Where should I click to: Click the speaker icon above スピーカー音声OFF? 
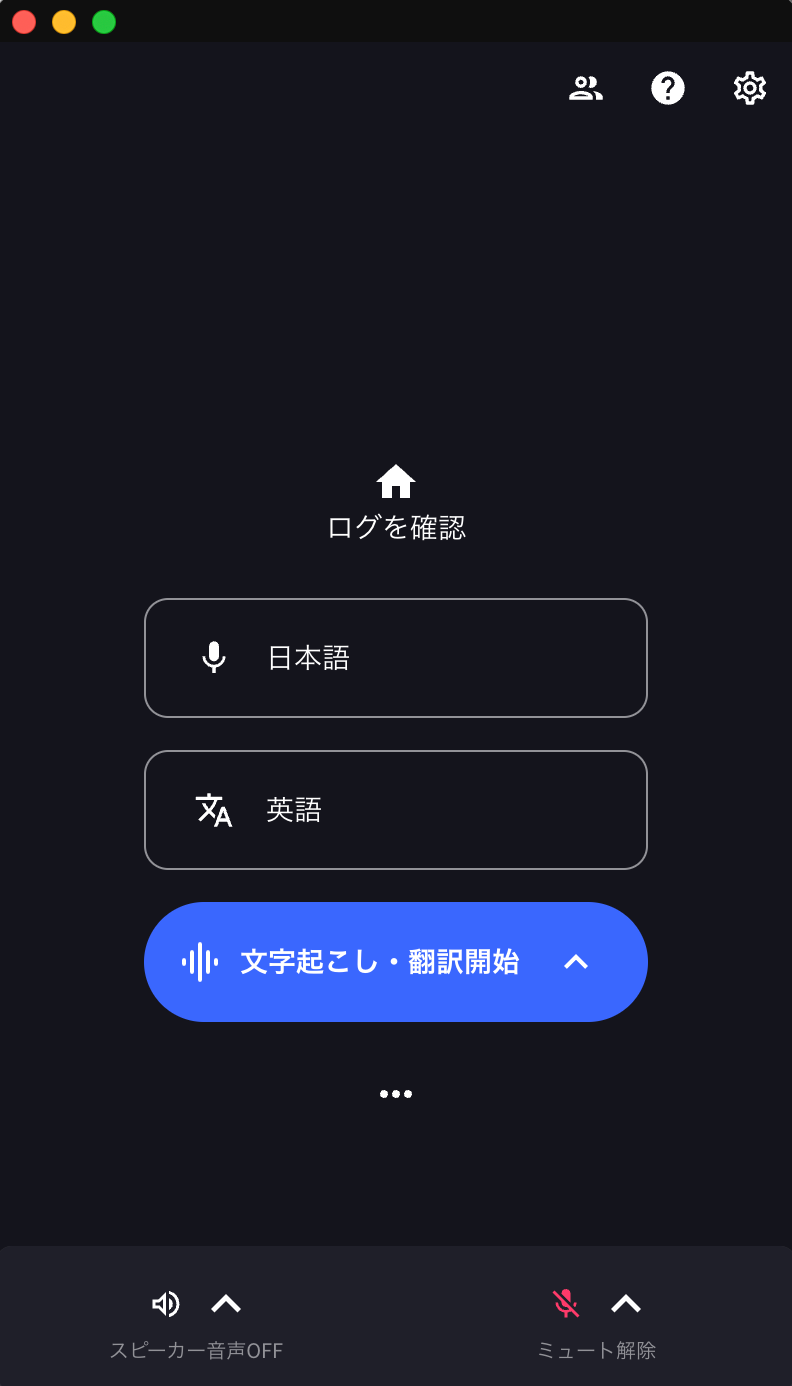coord(166,1303)
